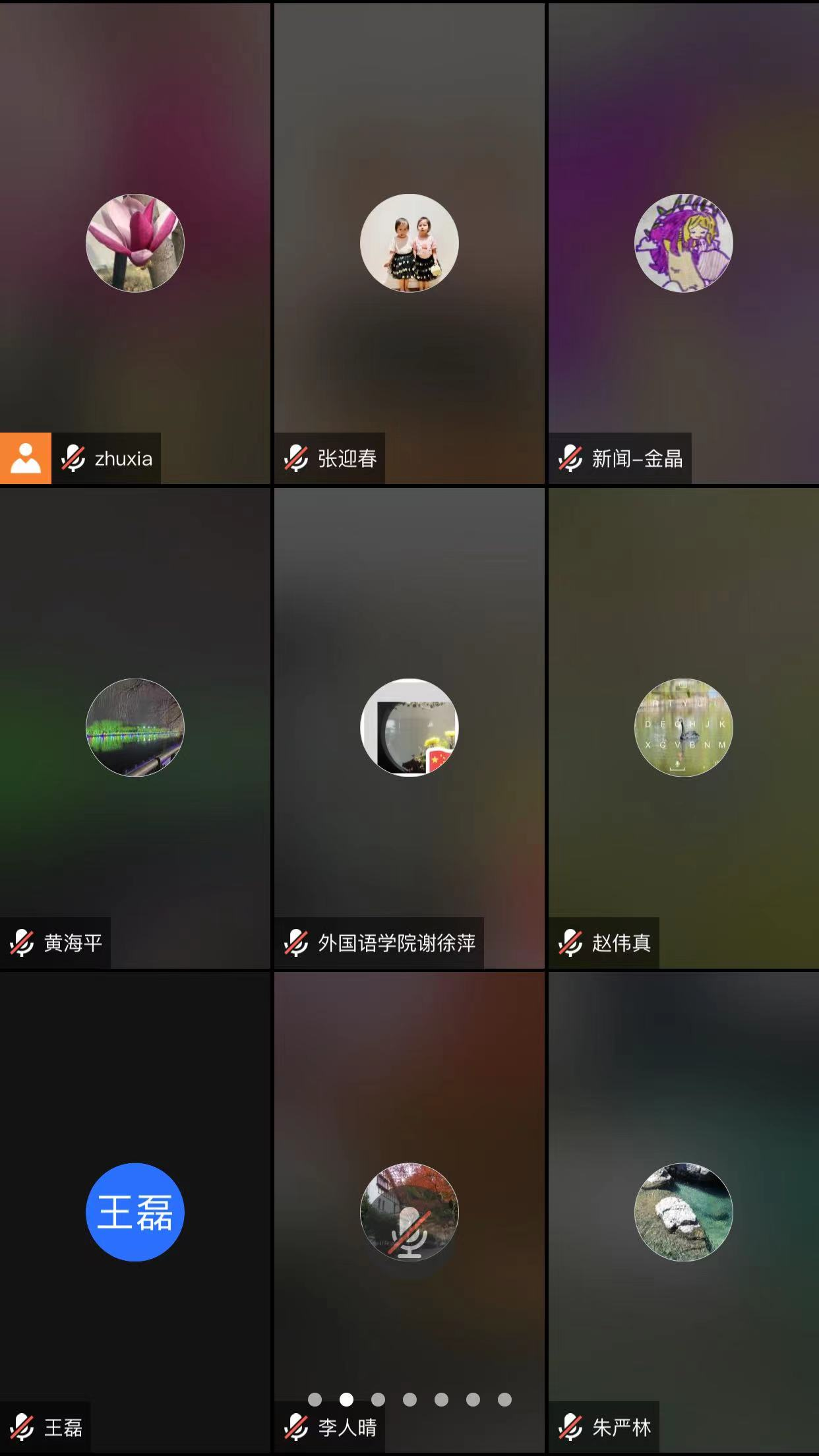Open zhuxia's participant tile
This screenshot has width=819, height=1456.
tap(135, 243)
